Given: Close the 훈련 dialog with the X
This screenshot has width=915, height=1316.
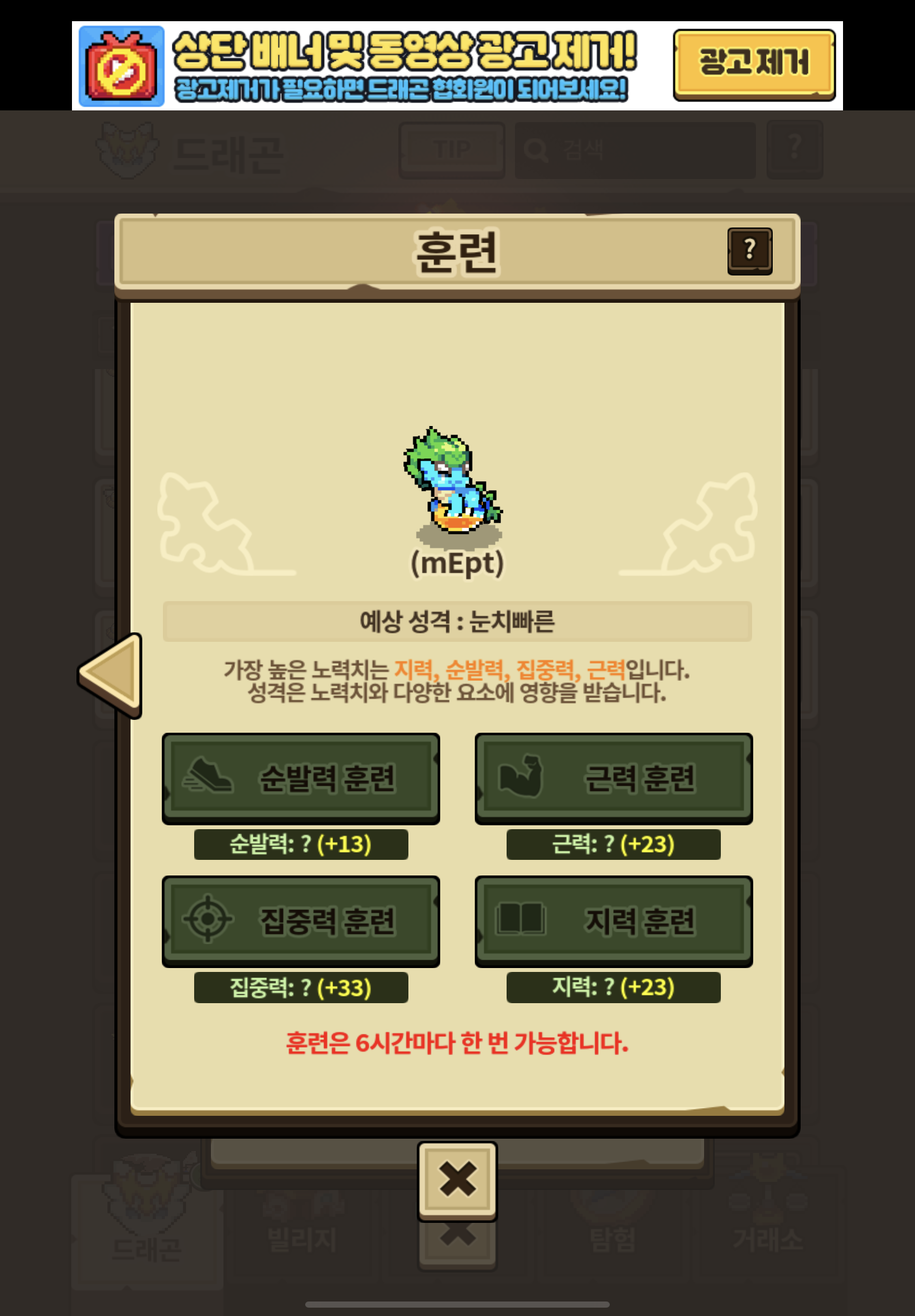Looking at the screenshot, I should tap(457, 1180).
